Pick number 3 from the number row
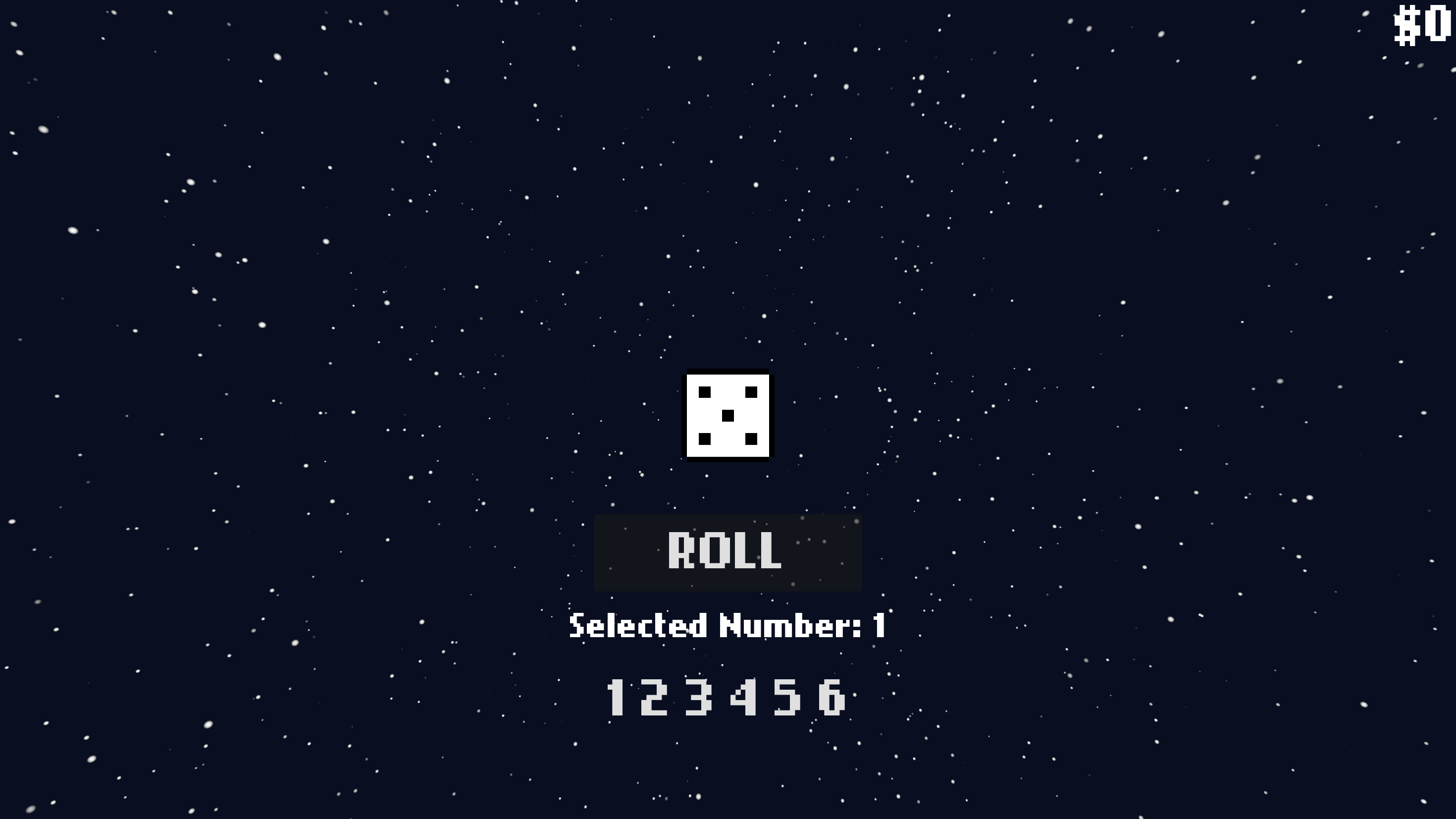Image resolution: width=1456 pixels, height=819 pixels. tap(698, 698)
